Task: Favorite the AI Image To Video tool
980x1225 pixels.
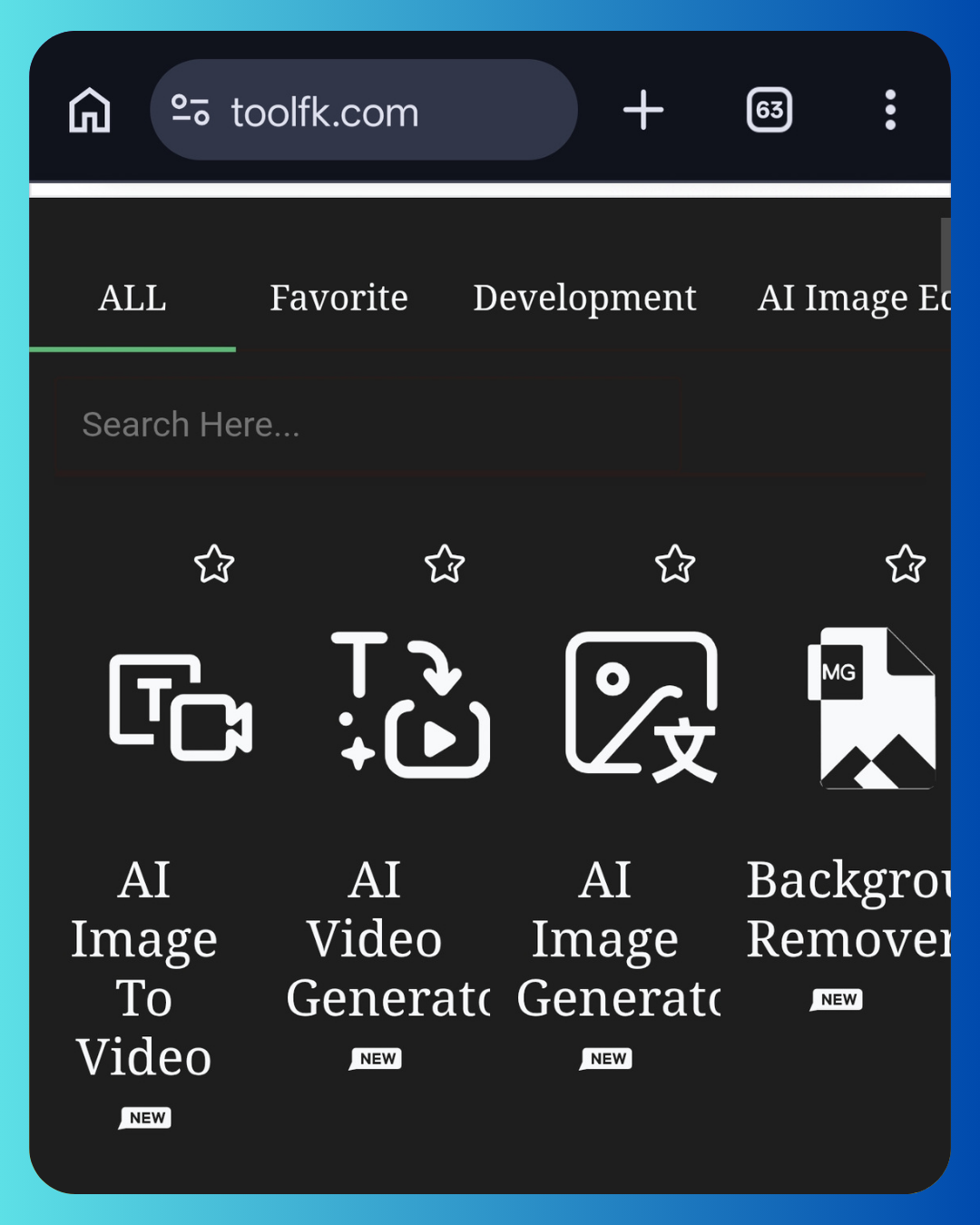Action: [214, 564]
